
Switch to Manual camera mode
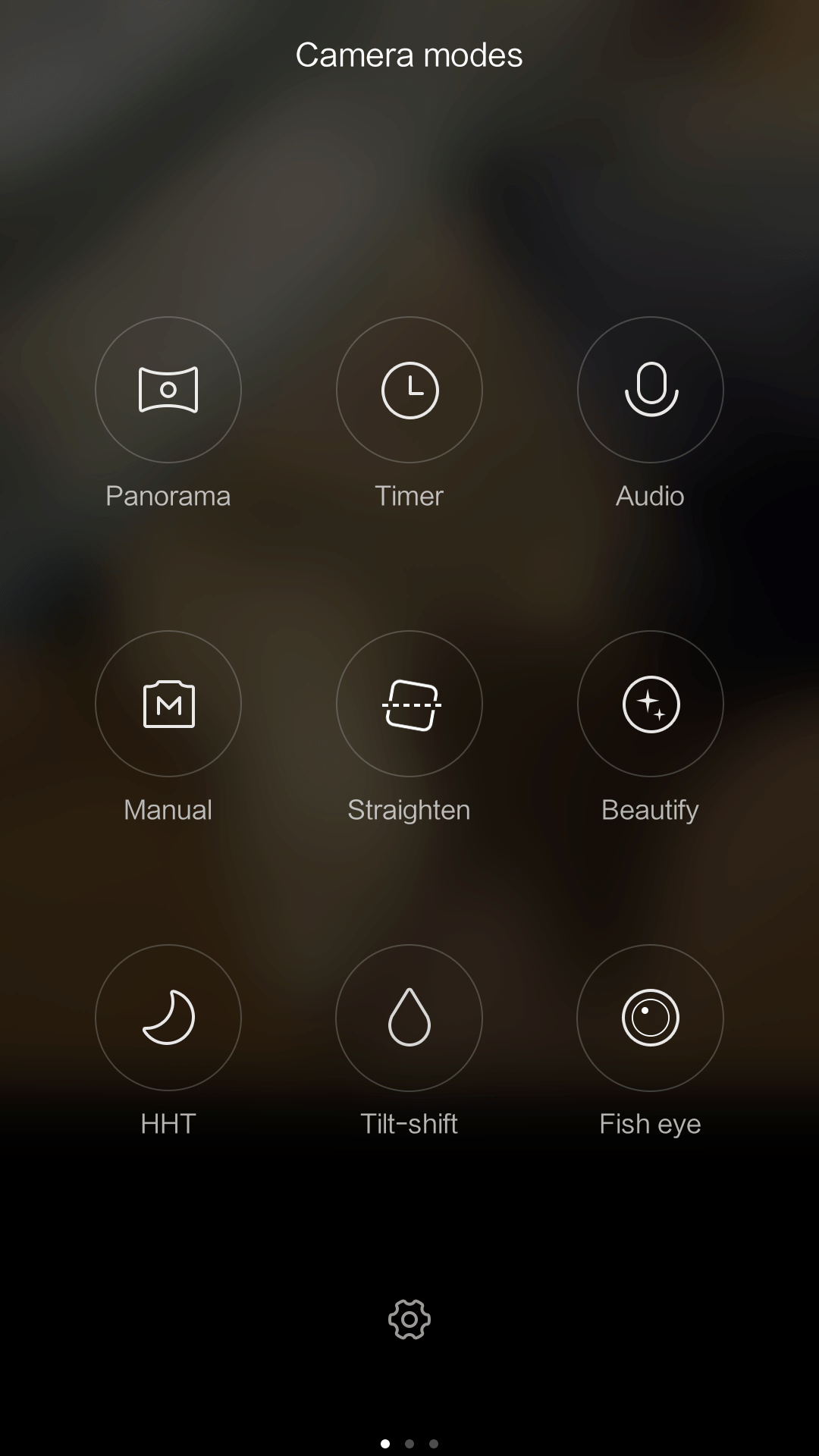[x=168, y=704]
